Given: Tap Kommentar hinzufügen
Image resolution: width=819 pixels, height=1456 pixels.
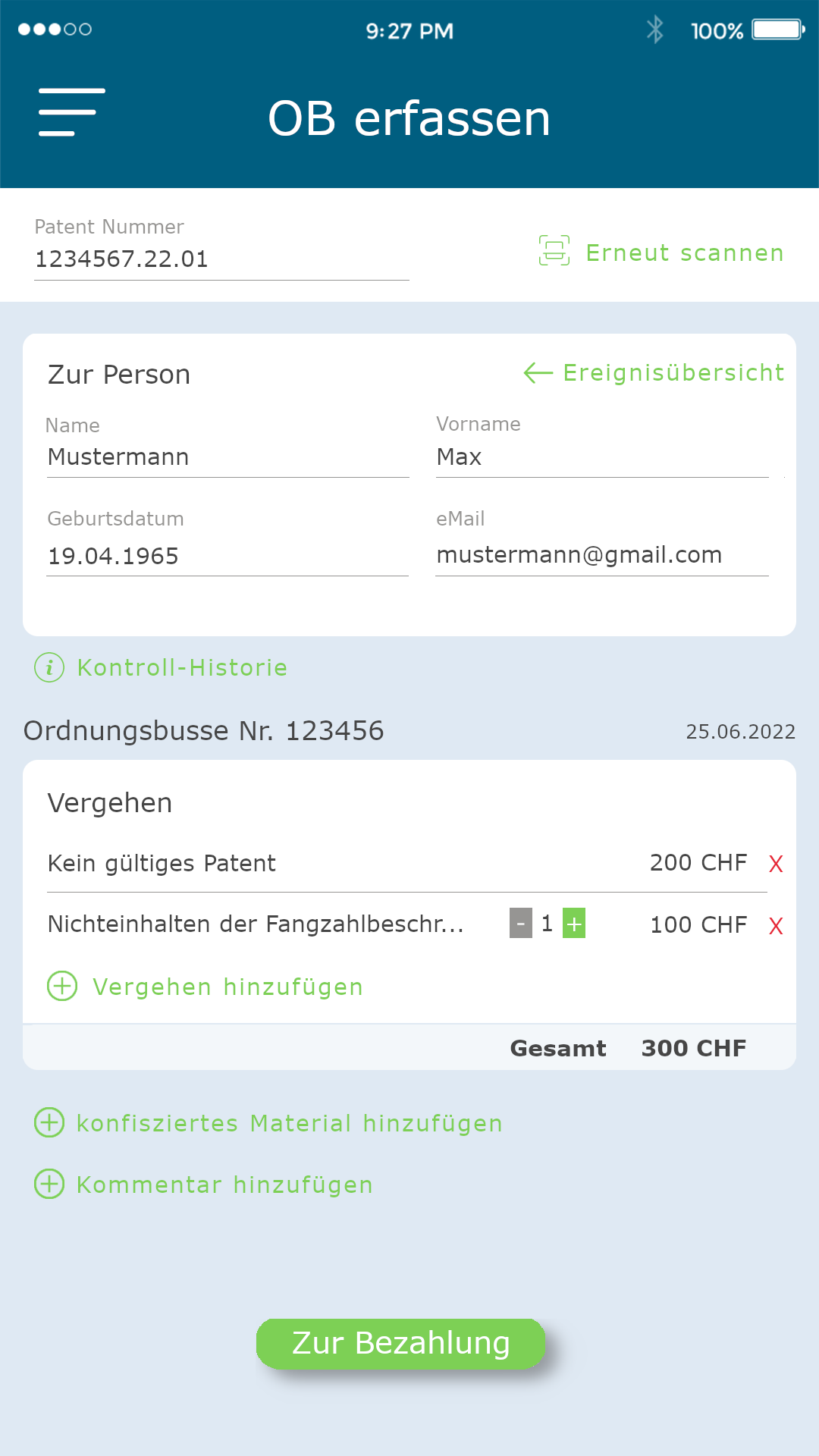Looking at the screenshot, I should pos(203,1185).
